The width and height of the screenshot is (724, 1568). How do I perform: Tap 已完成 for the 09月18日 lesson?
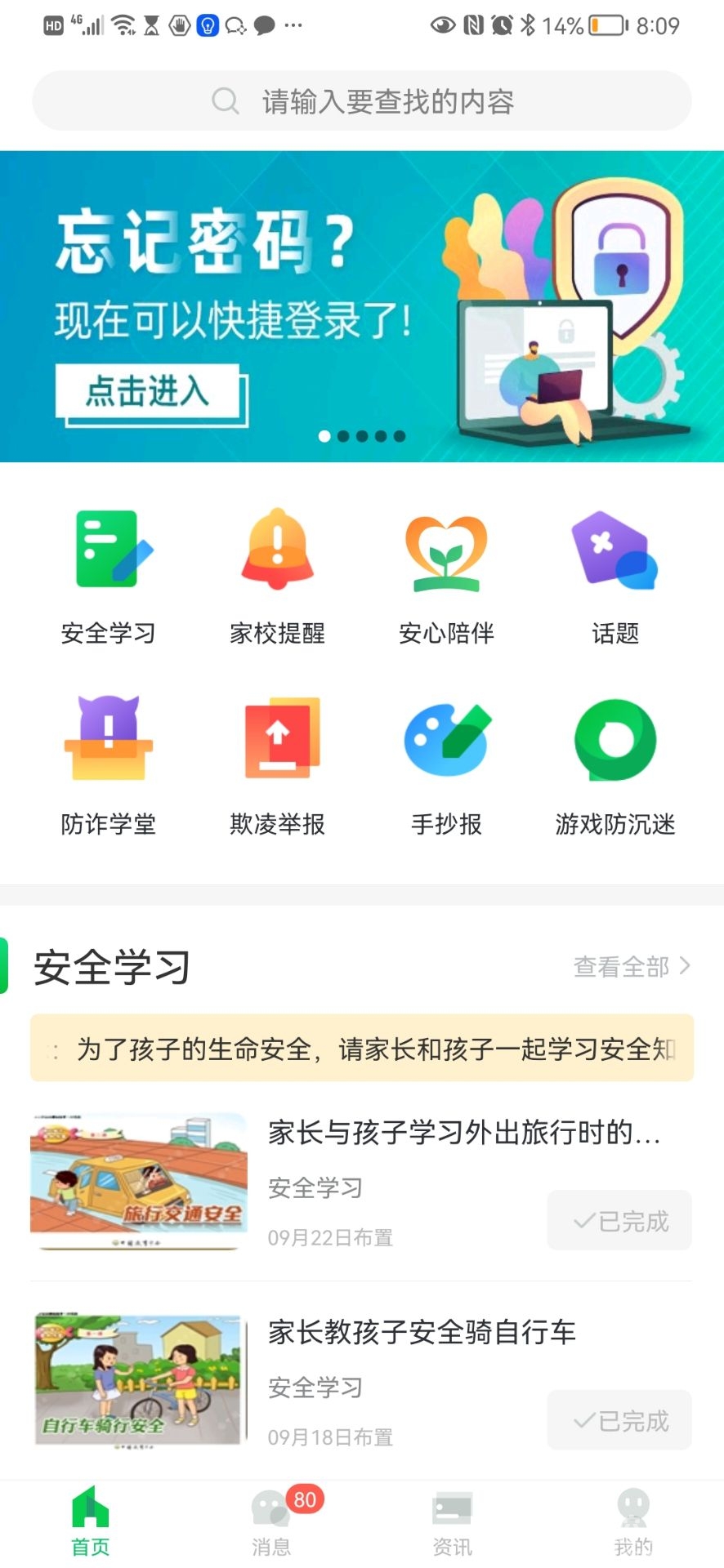coord(619,1421)
